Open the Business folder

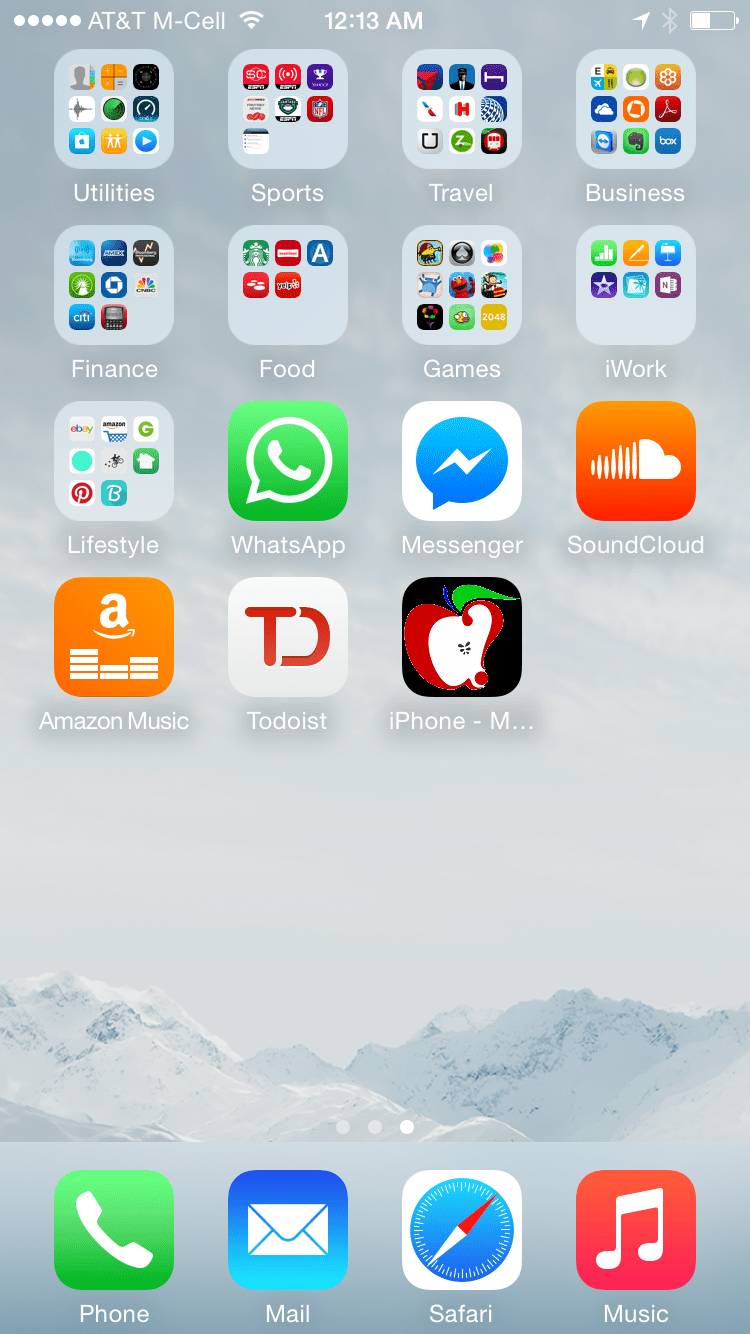pyautogui.click(x=636, y=109)
